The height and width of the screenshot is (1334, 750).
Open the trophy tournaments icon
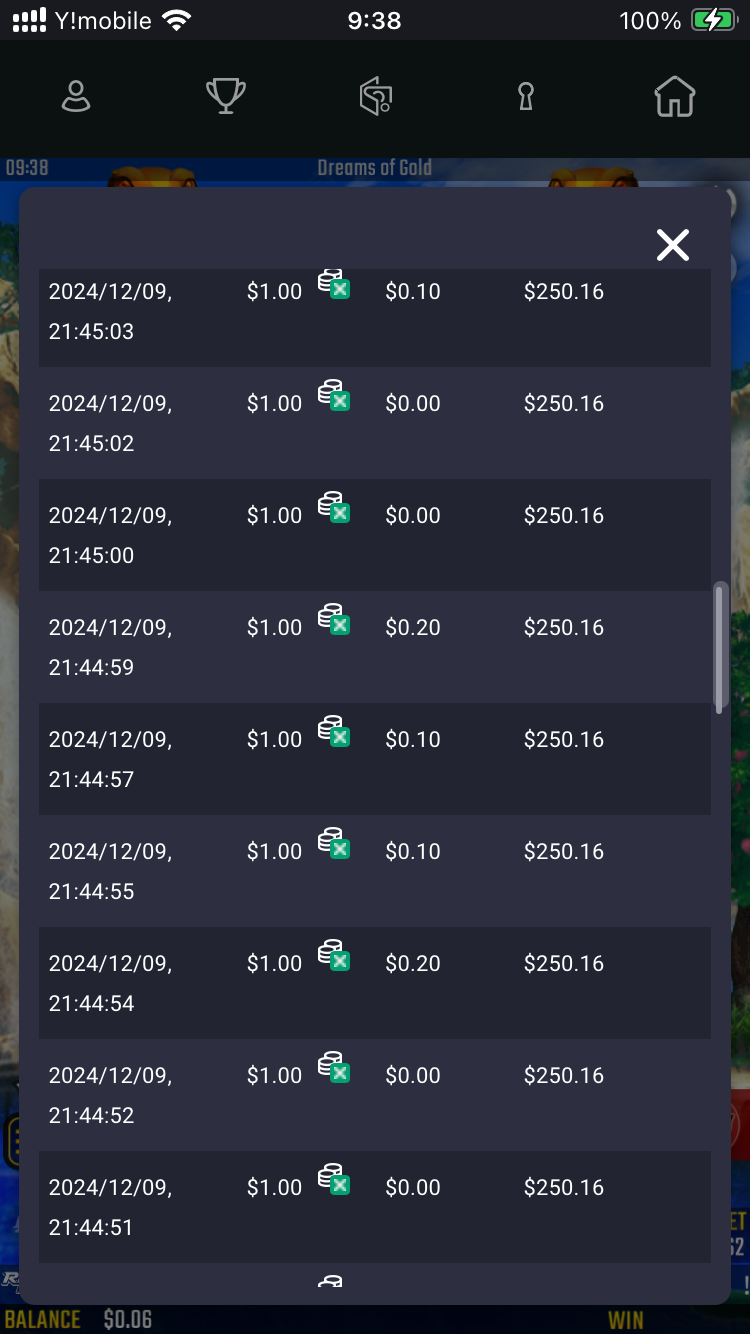click(226, 97)
